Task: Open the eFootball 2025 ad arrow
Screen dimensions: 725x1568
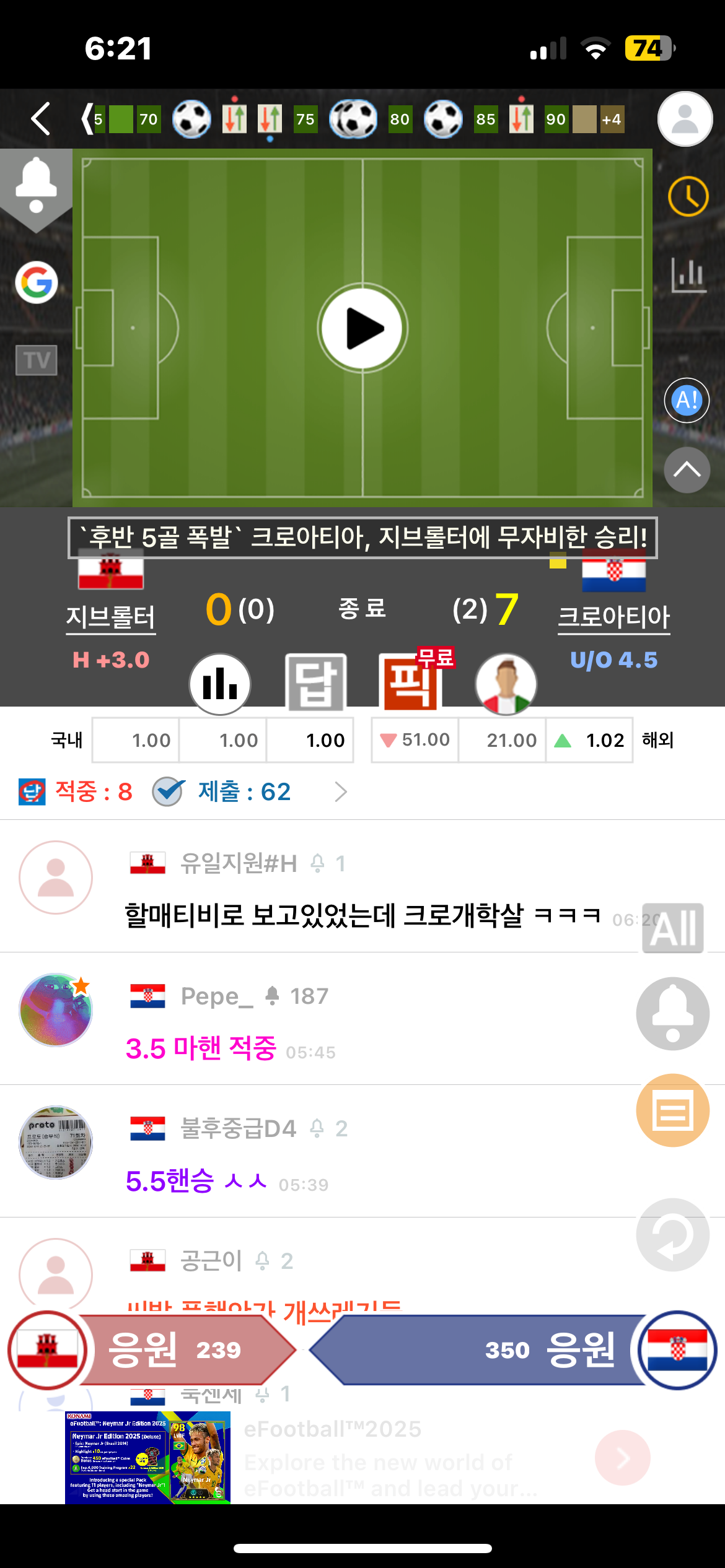Action: (622, 1458)
